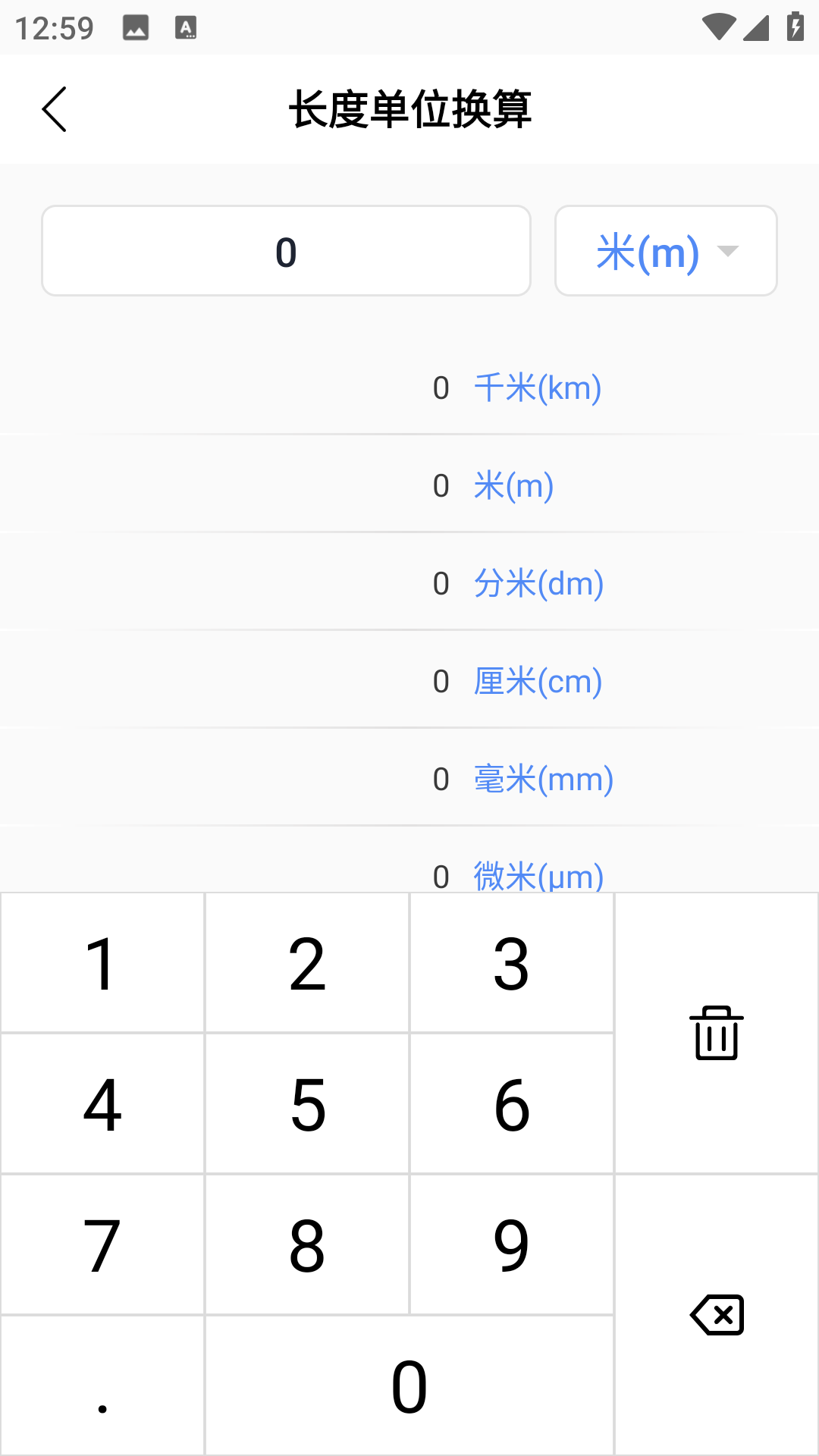This screenshot has width=819, height=1456.
Task: Go back from the length converter
Action: point(55,109)
